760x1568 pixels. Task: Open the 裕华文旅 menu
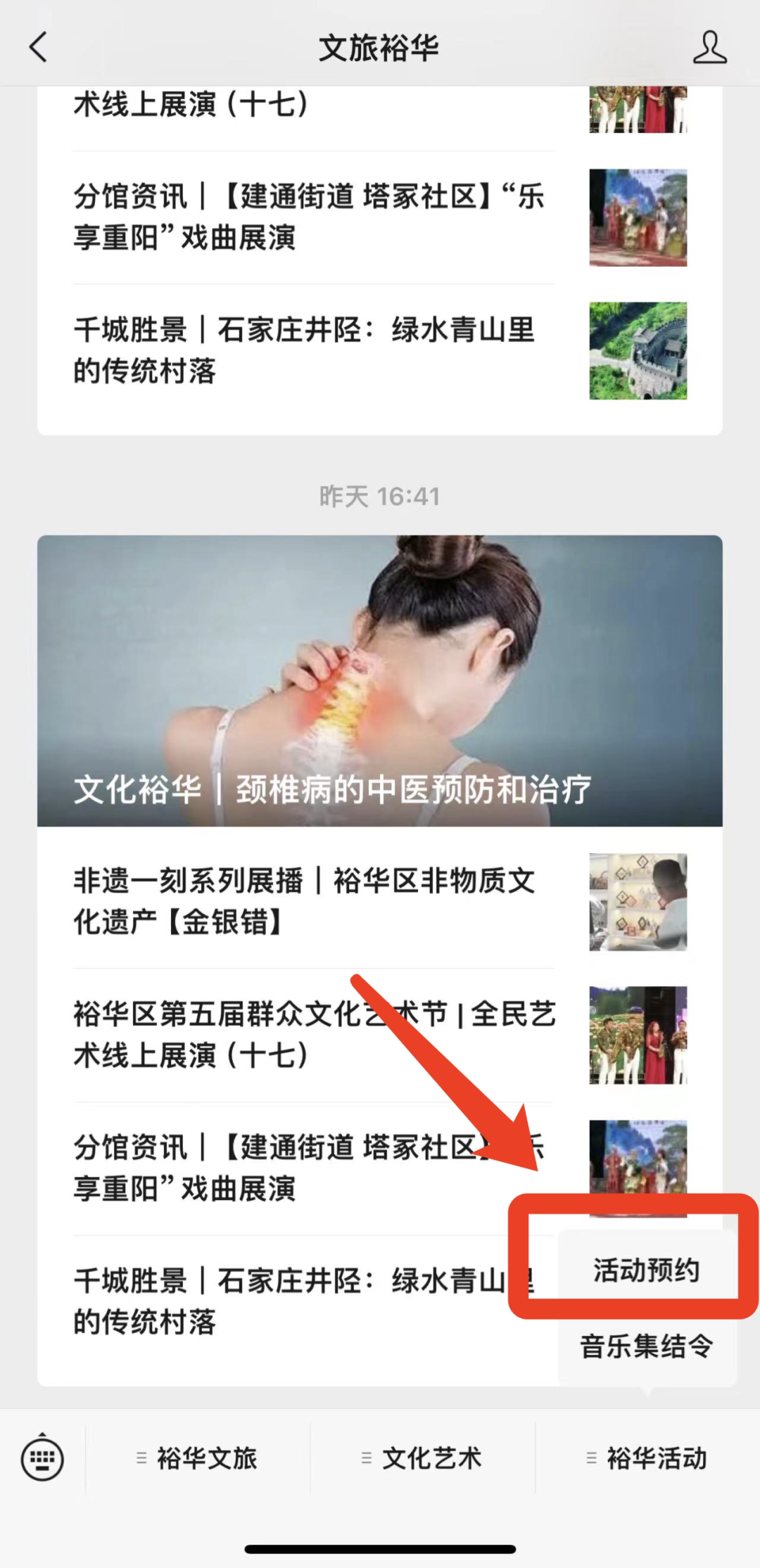click(x=198, y=1458)
